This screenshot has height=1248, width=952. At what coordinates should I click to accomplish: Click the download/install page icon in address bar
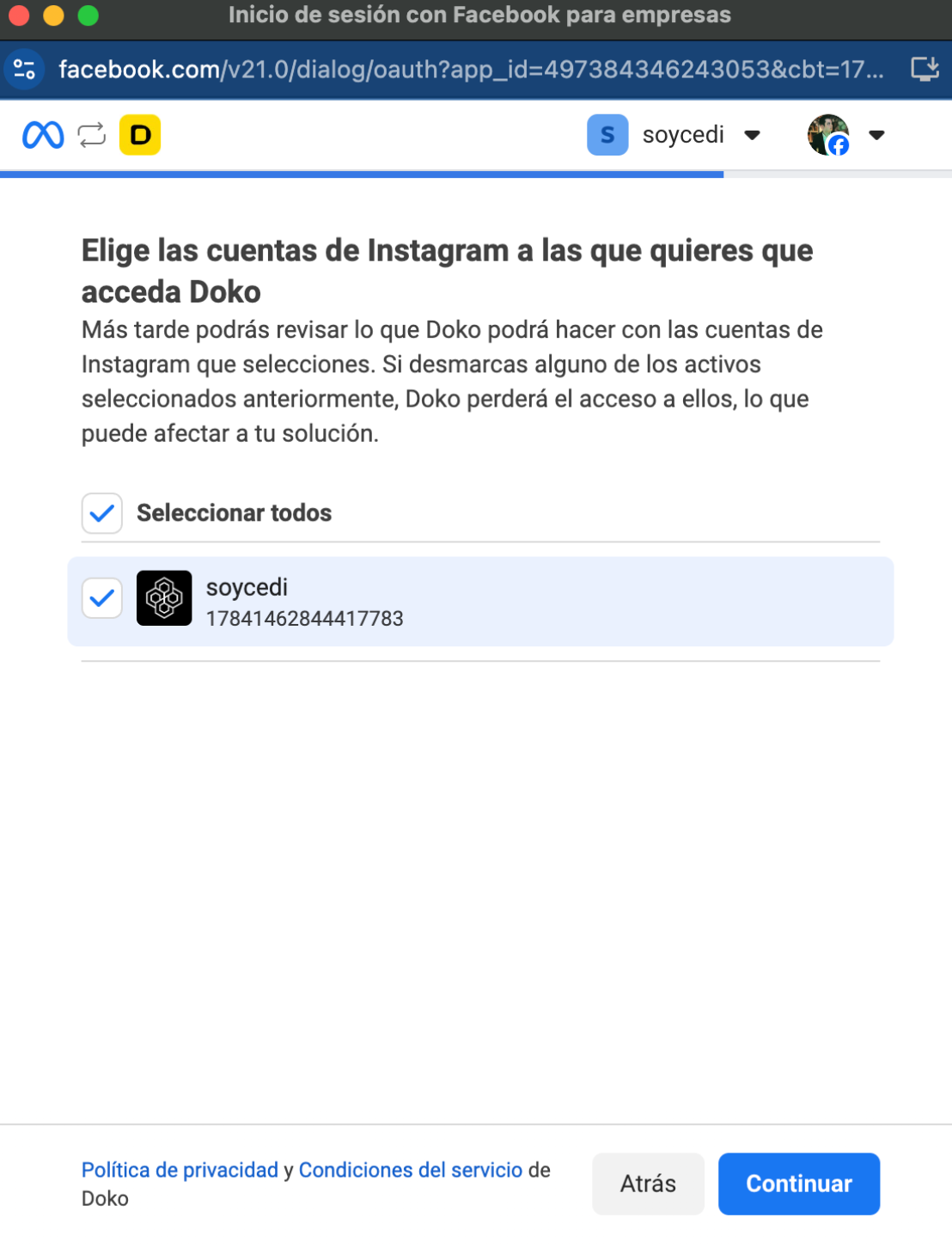pos(925,69)
